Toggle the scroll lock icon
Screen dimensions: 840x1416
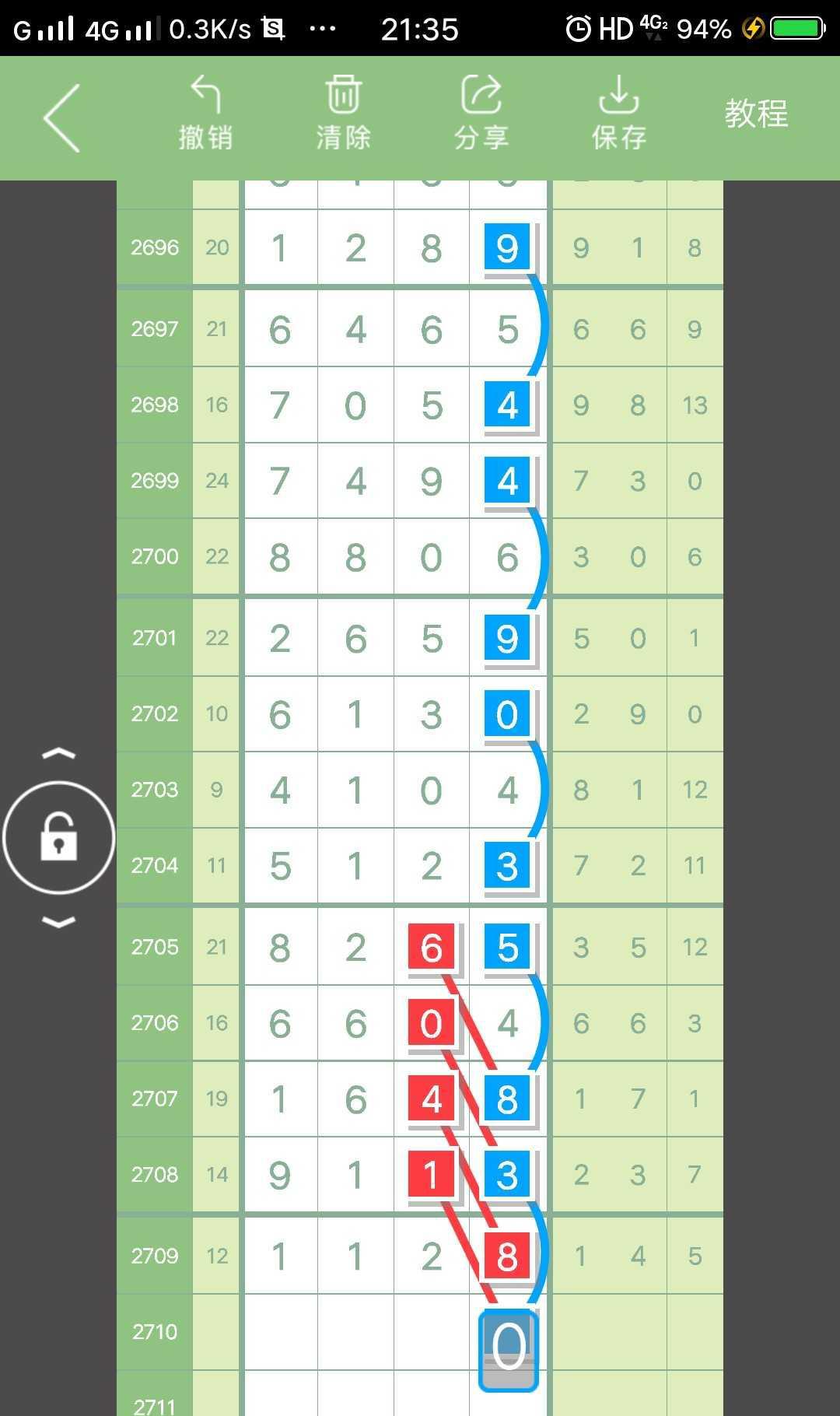pyautogui.click(x=59, y=838)
